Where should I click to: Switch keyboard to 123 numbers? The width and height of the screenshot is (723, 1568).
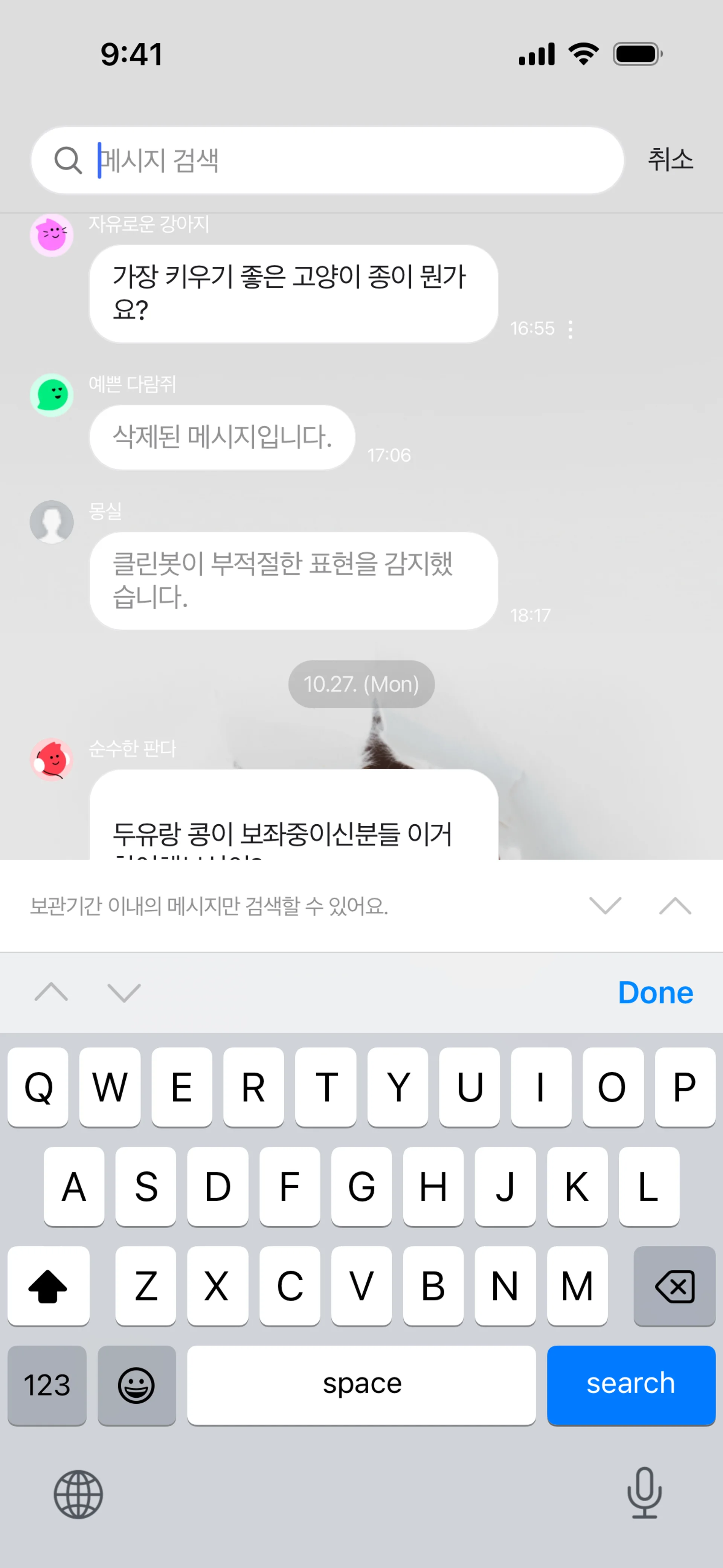pos(47,1385)
